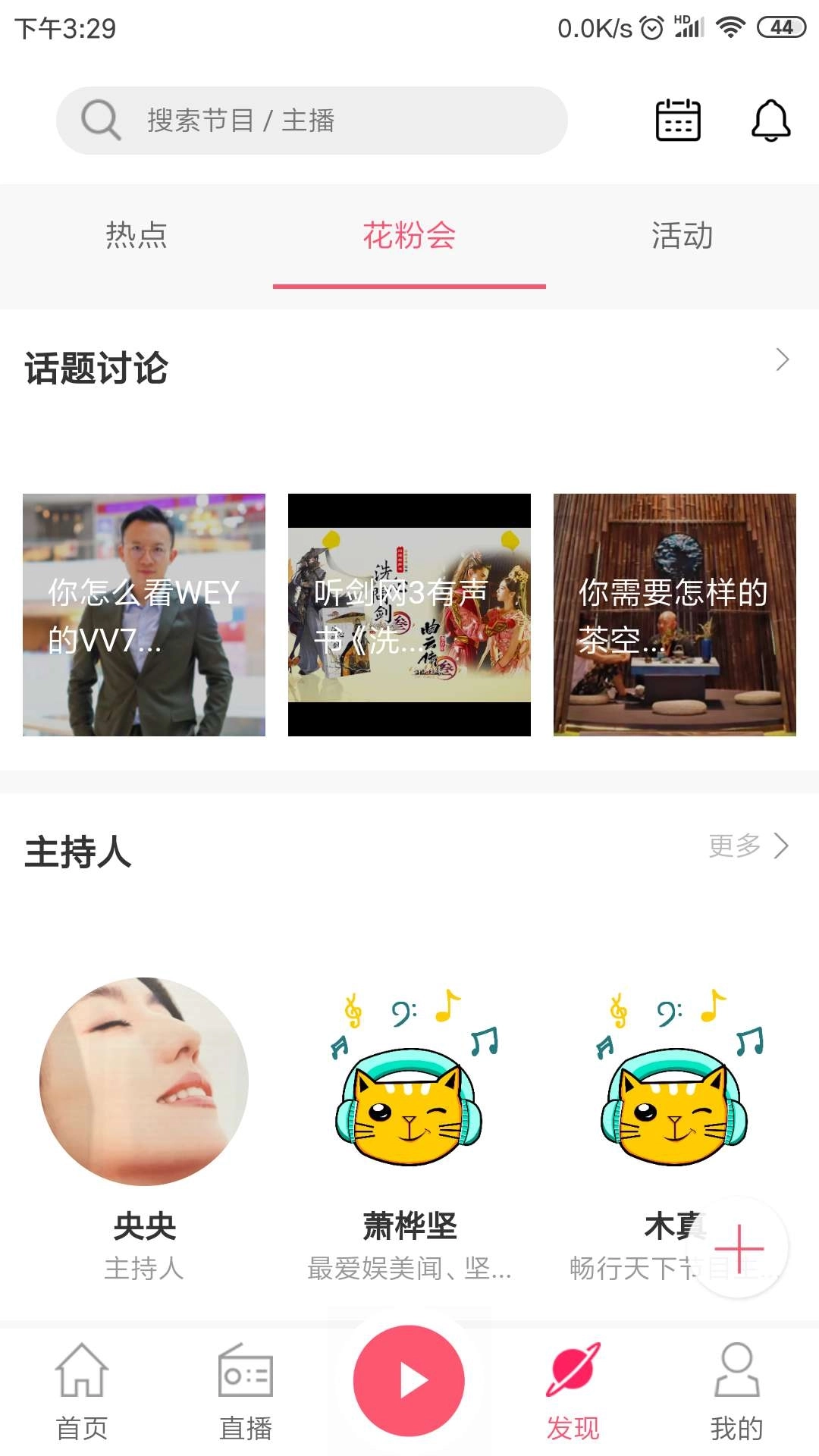Tap the central play button
The width and height of the screenshot is (819, 1456).
coord(409,1380)
